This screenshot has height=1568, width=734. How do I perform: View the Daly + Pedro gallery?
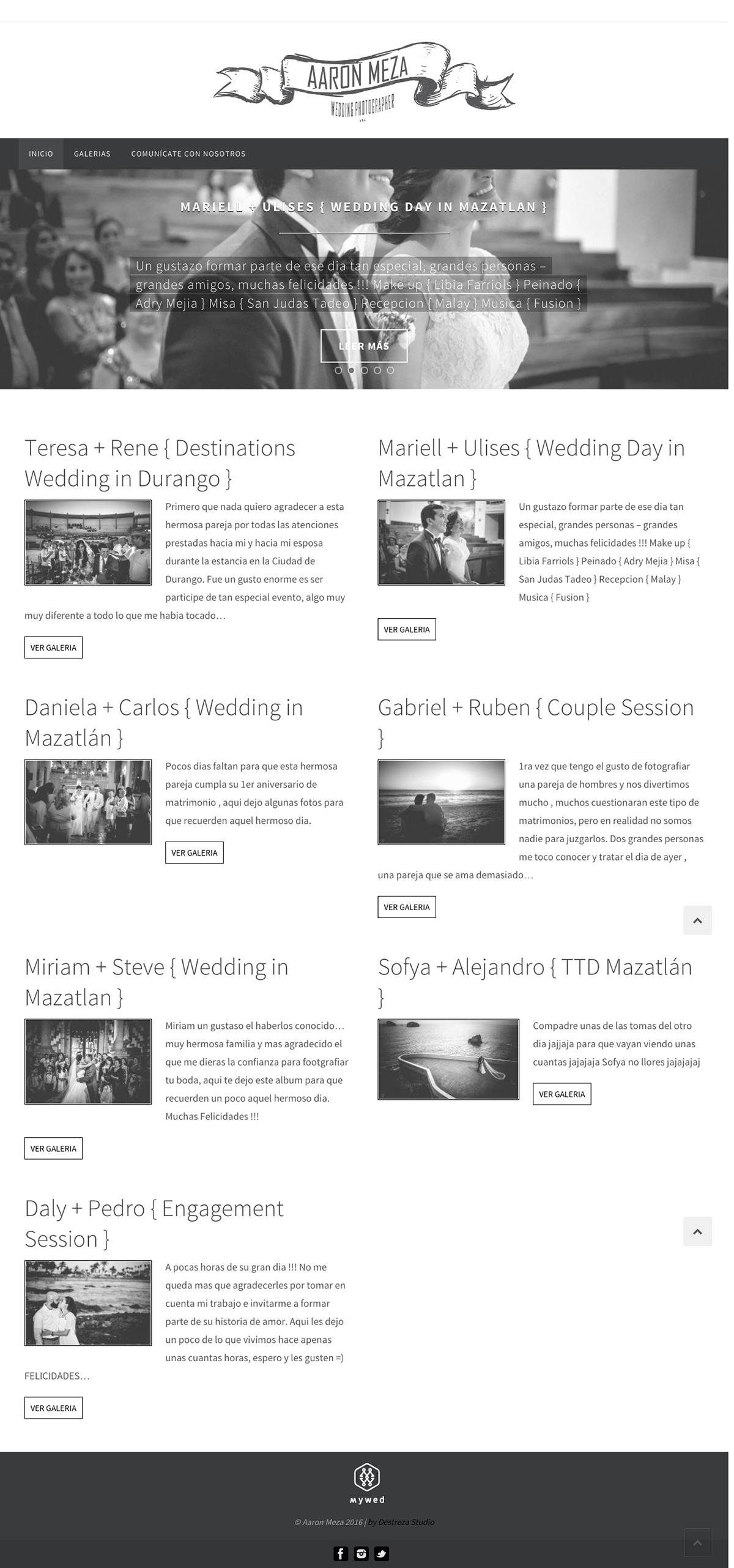pos(53,1408)
